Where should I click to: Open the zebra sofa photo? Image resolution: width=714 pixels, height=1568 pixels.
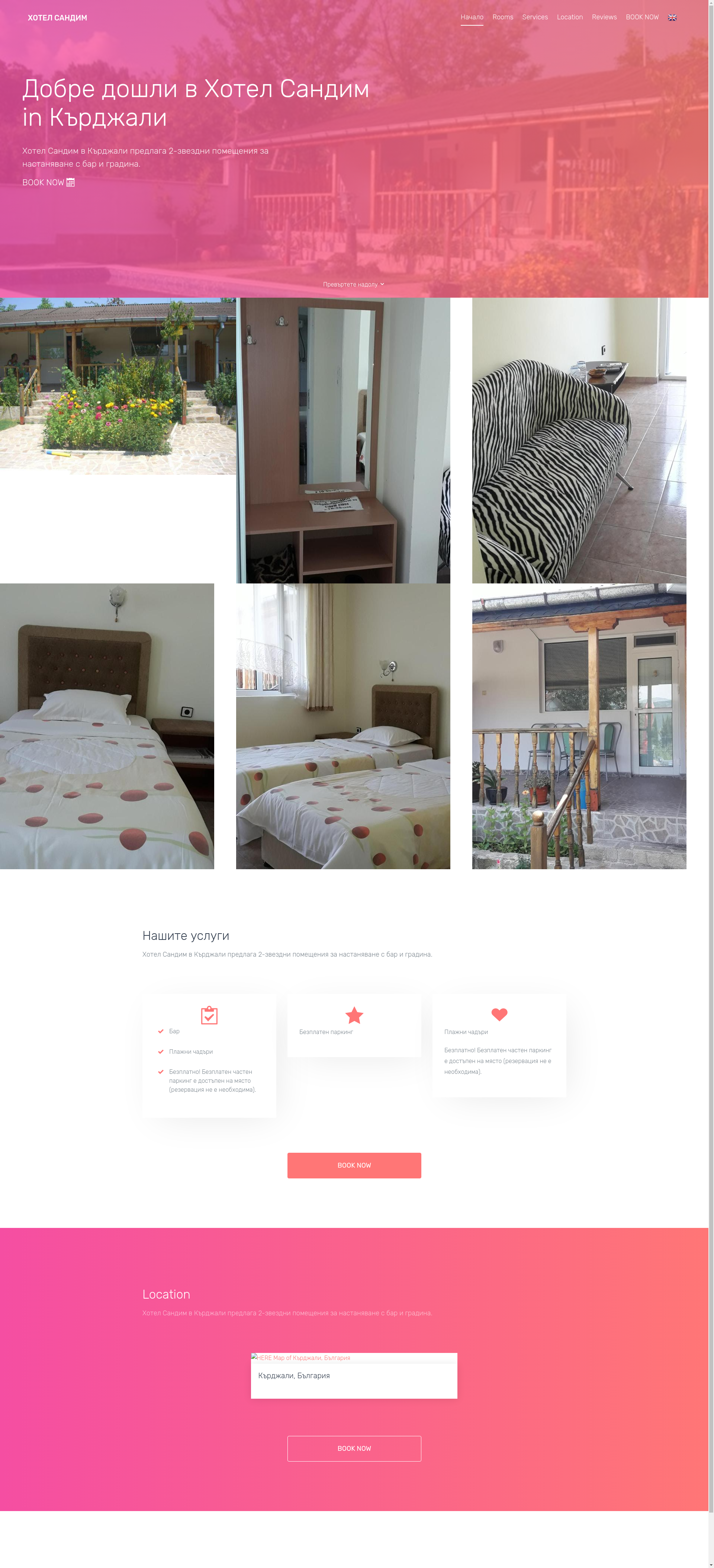(x=579, y=440)
